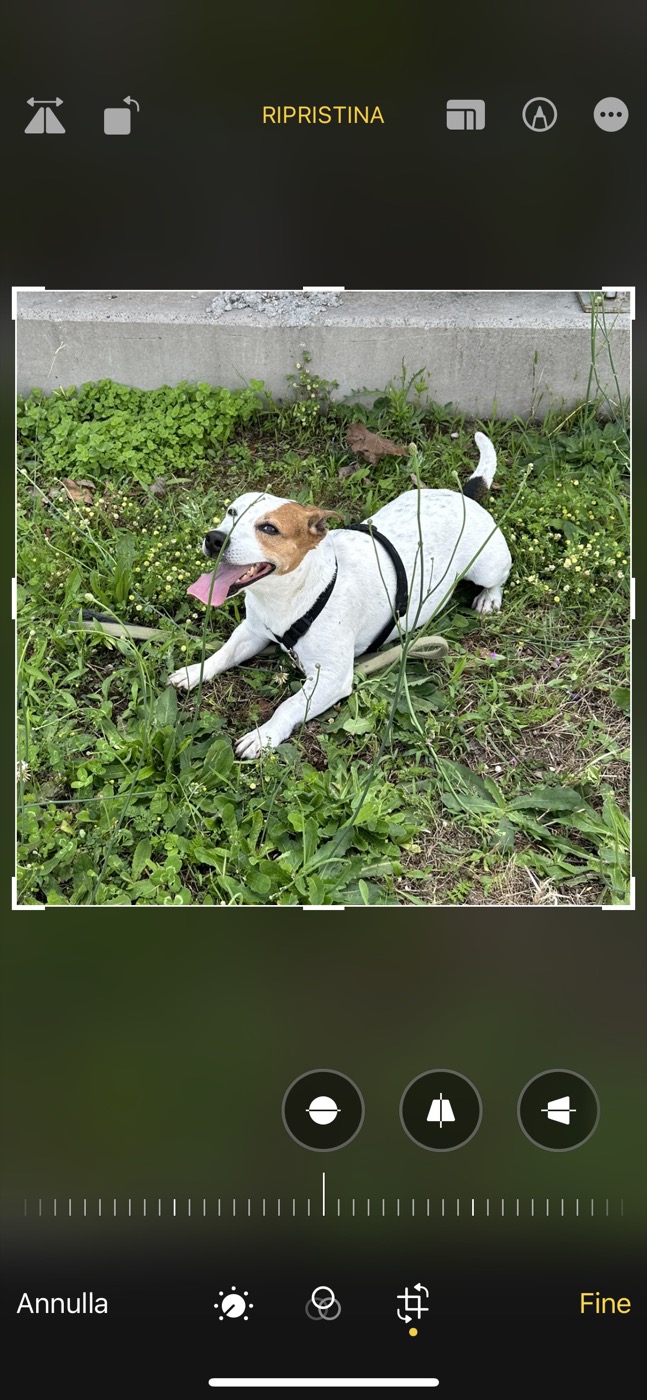Open the aspect ratio options
Viewport: 647px width, 1400px height.
click(x=465, y=115)
